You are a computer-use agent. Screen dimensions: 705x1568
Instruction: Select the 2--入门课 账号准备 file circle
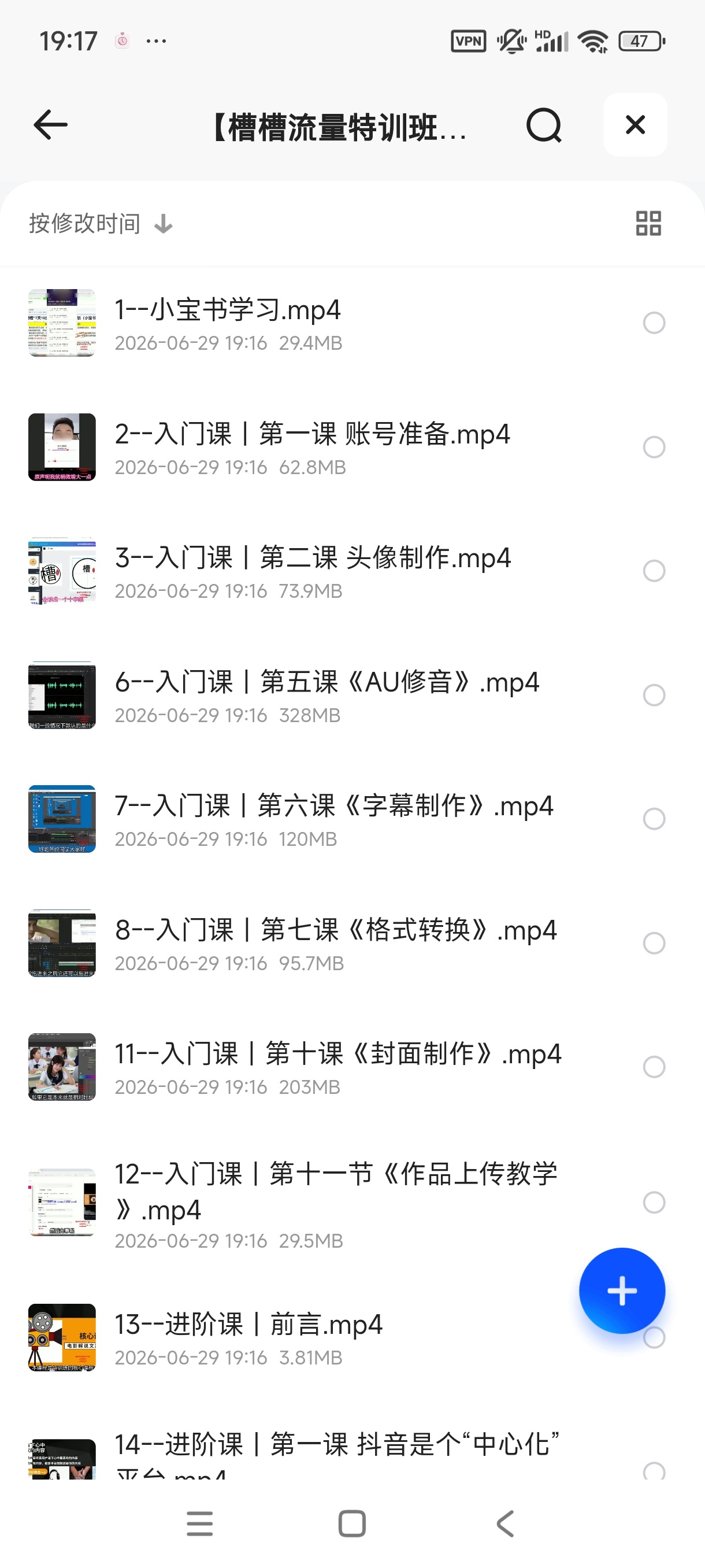tap(654, 448)
